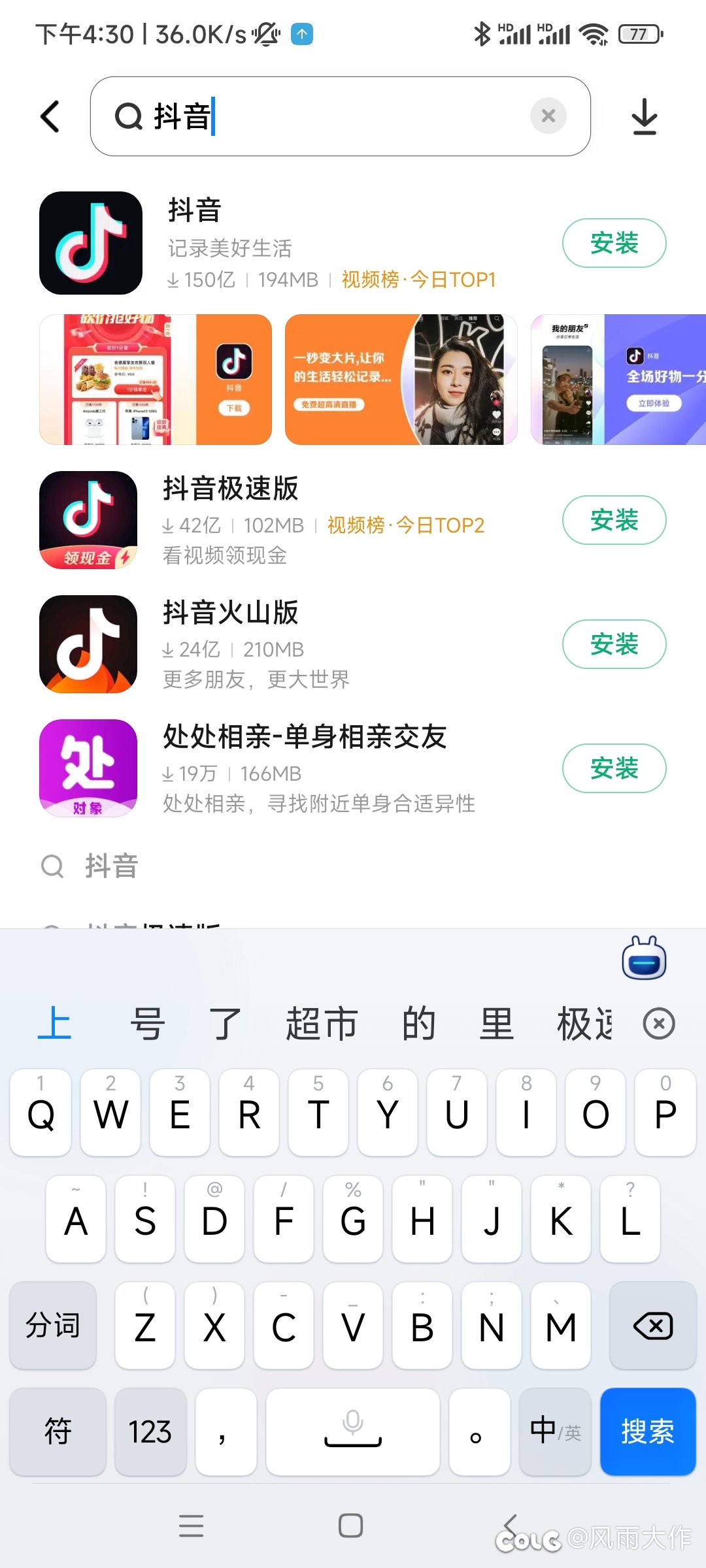Clear the search text 抖音

[548, 116]
